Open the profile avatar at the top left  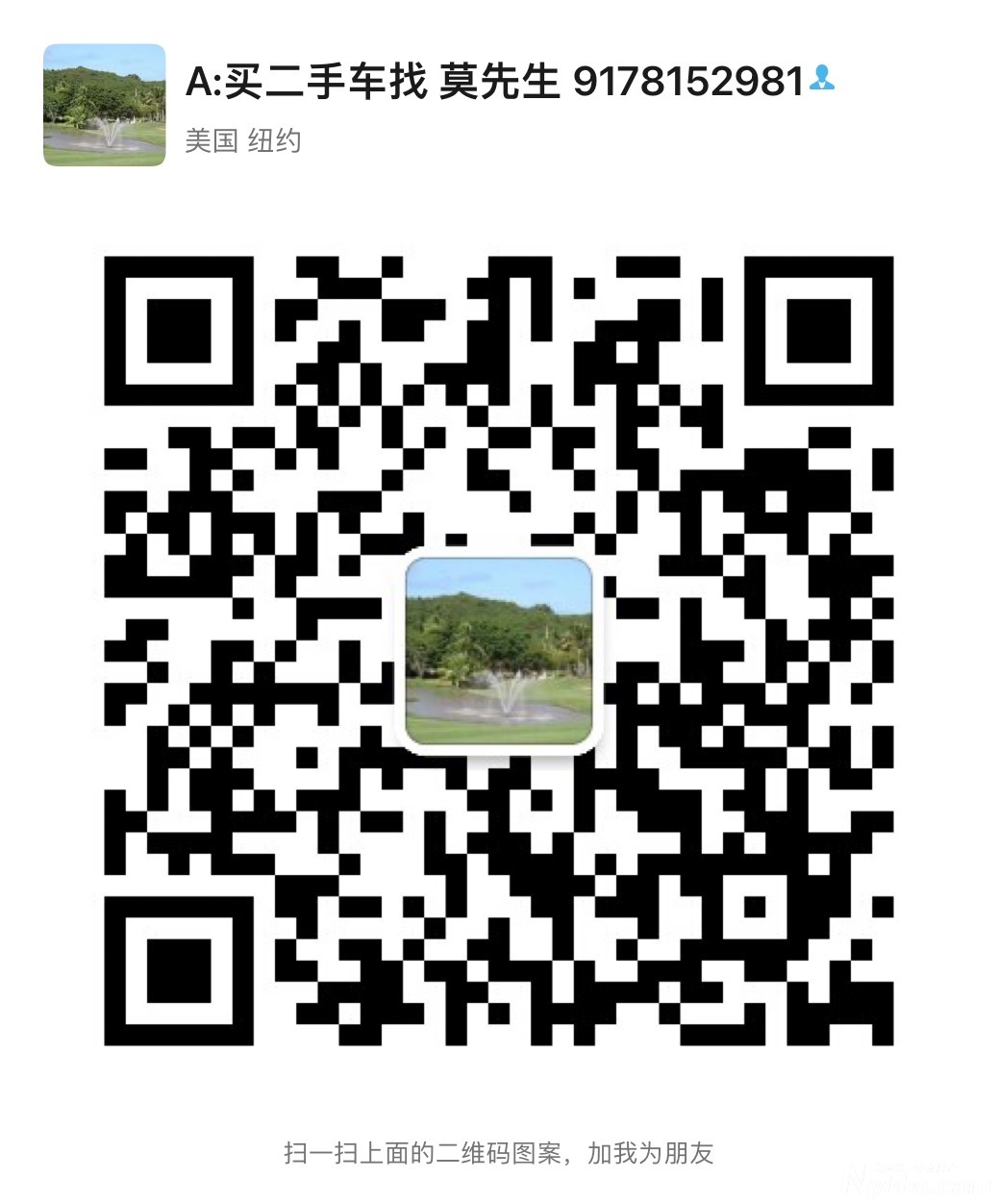106,106
